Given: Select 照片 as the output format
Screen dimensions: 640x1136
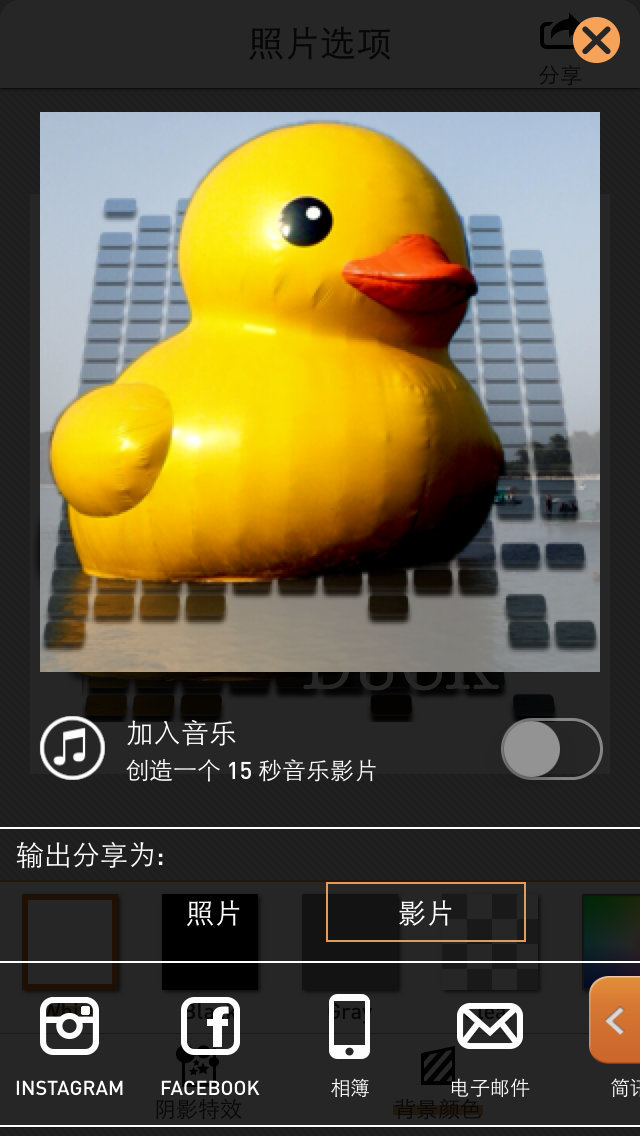Looking at the screenshot, I should [x=213, y=913].
